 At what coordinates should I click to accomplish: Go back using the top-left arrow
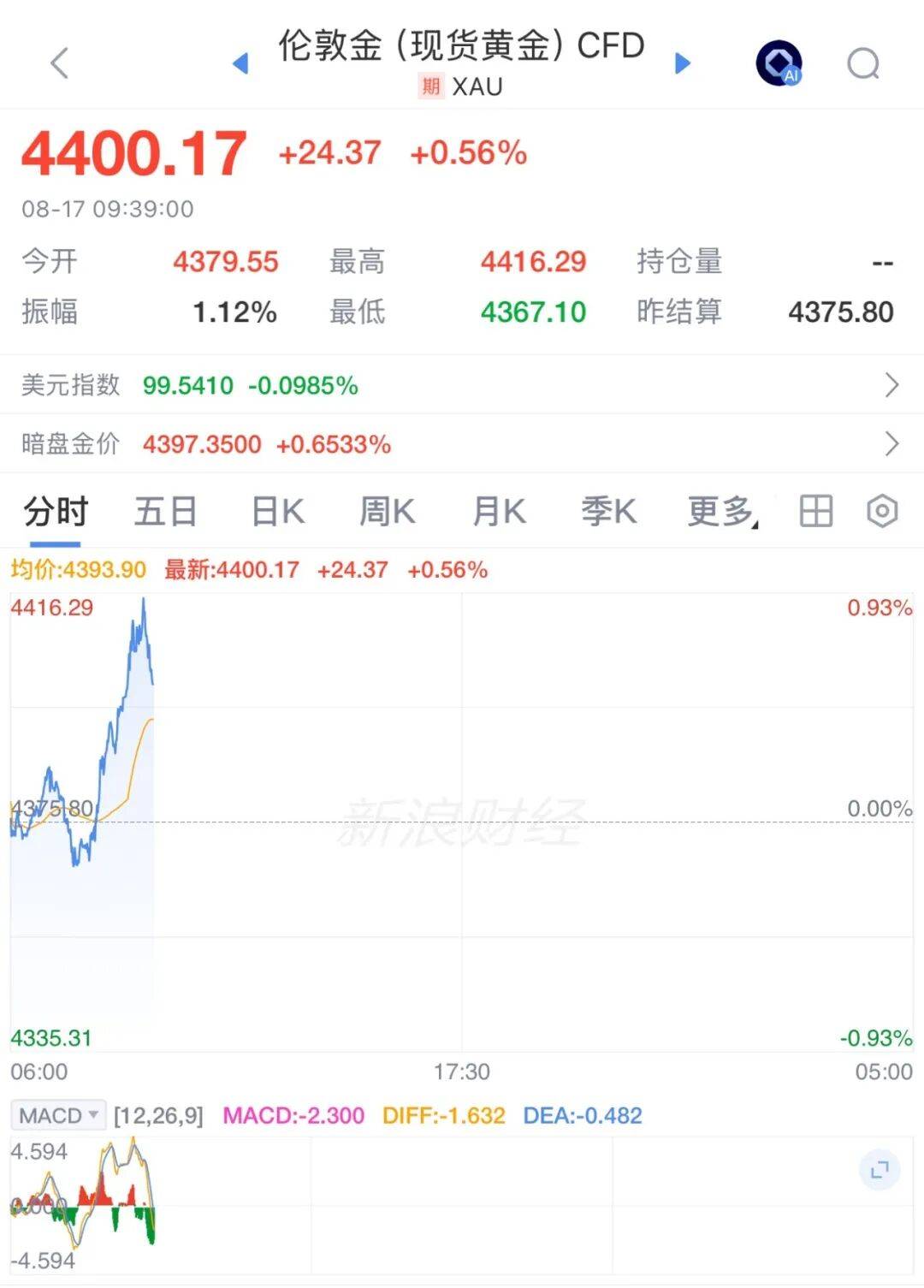click(x=59, y=63)
